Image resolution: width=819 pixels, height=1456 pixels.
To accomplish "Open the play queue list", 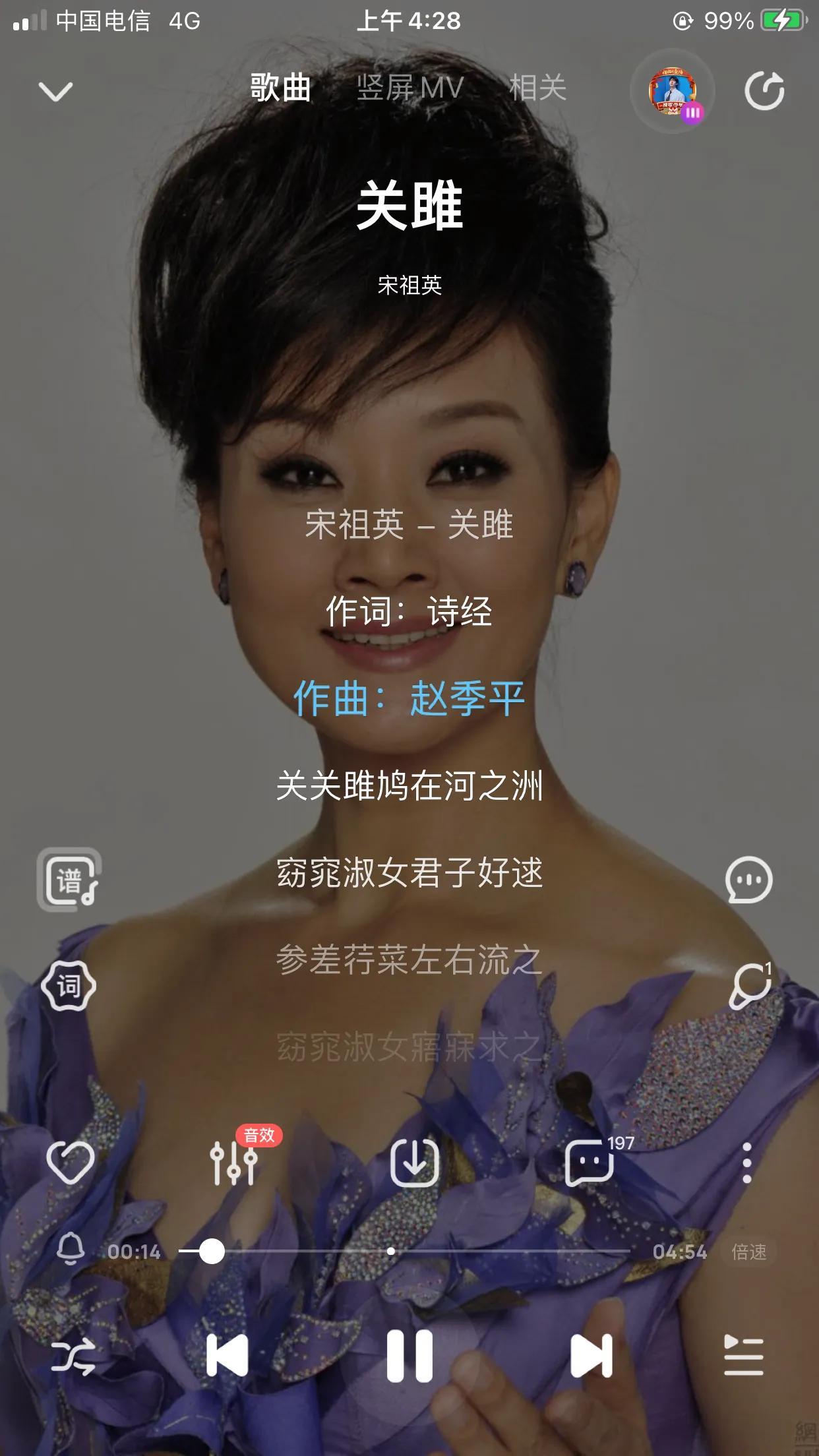I will 744,1356.
